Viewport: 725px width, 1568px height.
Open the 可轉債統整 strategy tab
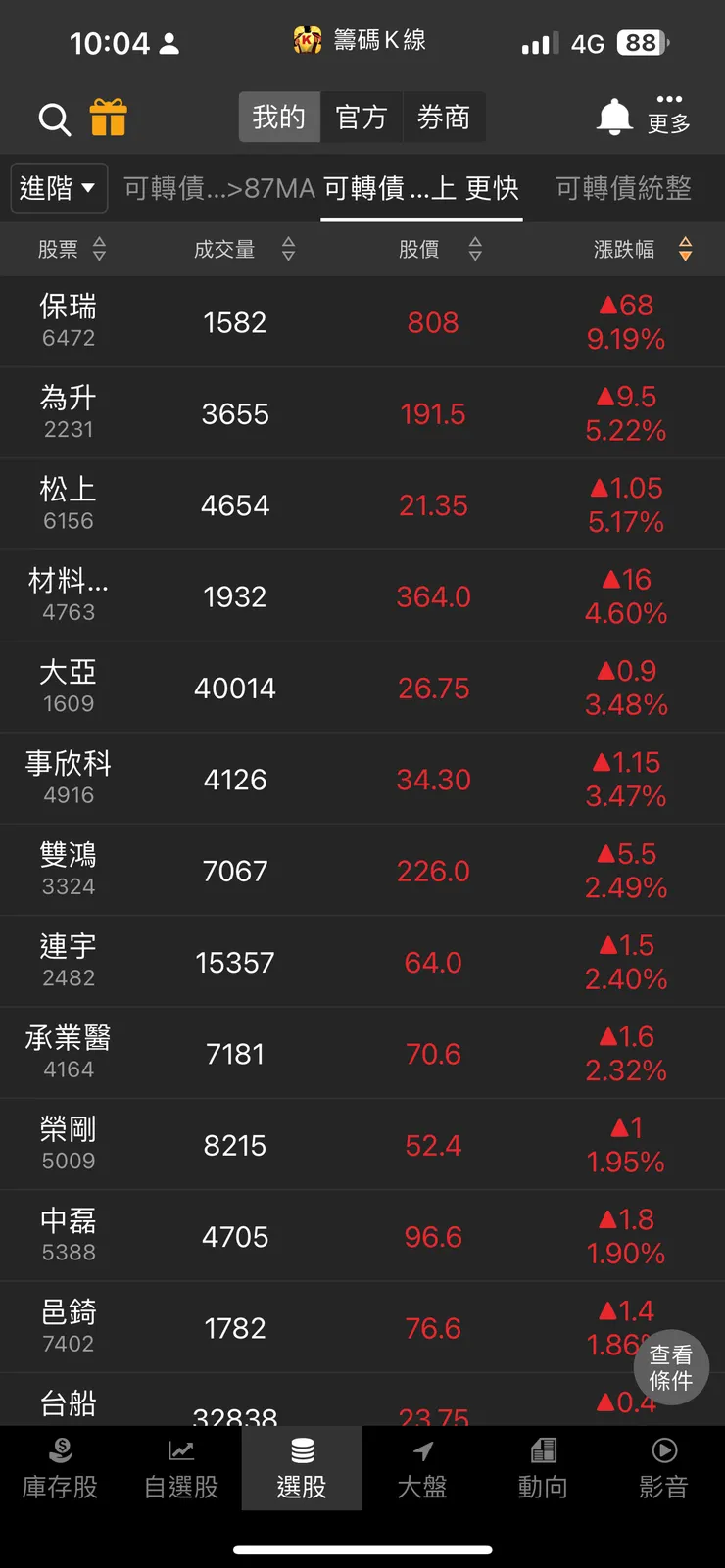(x=623, y=188)
